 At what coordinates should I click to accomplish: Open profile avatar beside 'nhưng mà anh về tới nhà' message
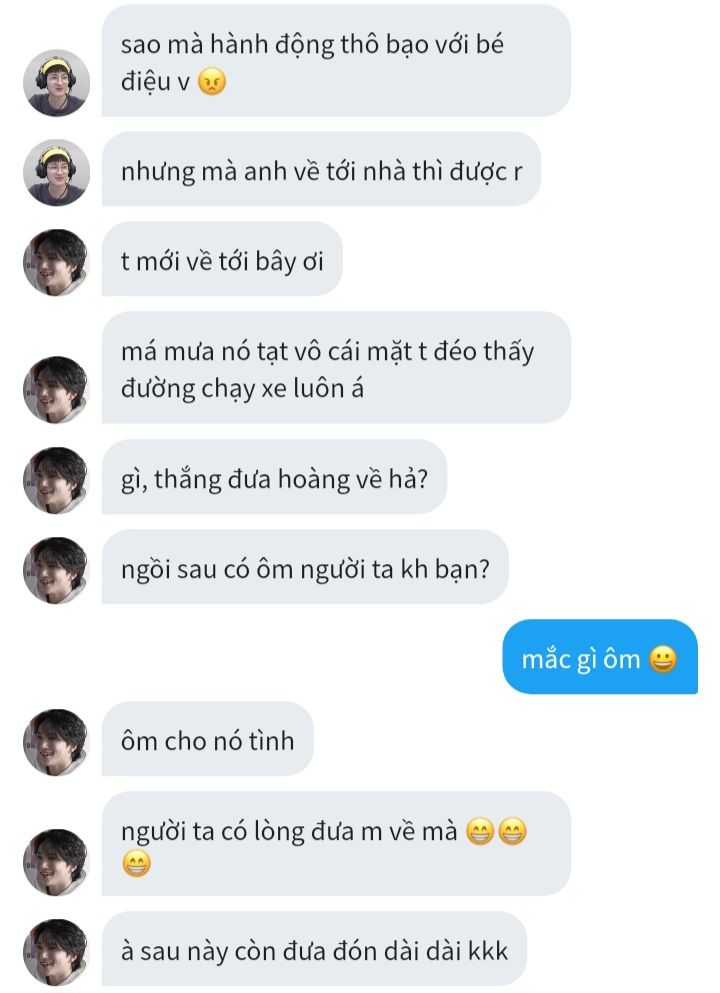tap(57, 172)
